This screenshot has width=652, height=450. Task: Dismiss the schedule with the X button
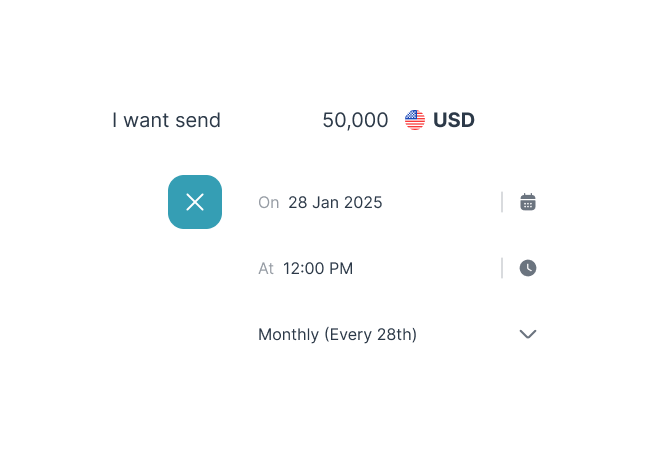[x=195, y=202]
